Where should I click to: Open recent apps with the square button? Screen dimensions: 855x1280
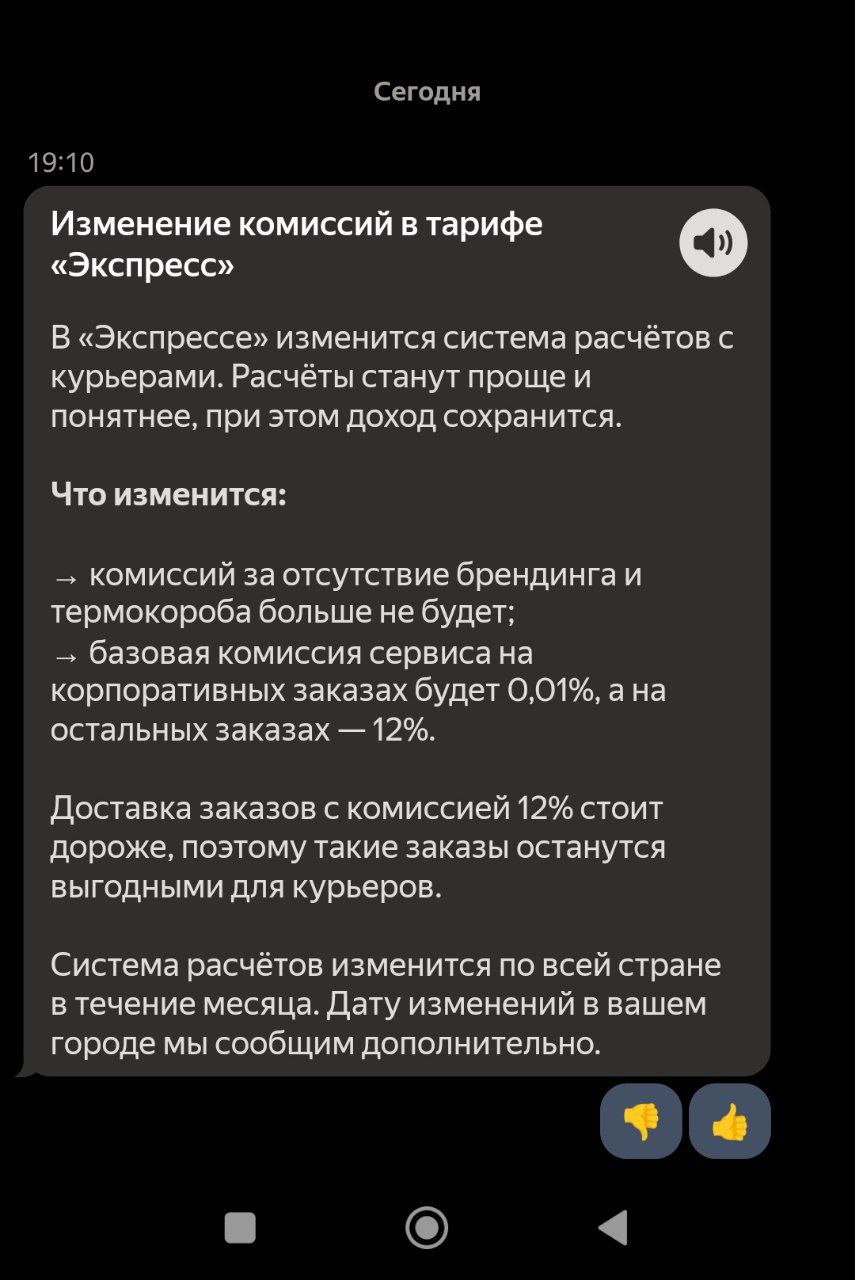click(x=240, y=1227)
